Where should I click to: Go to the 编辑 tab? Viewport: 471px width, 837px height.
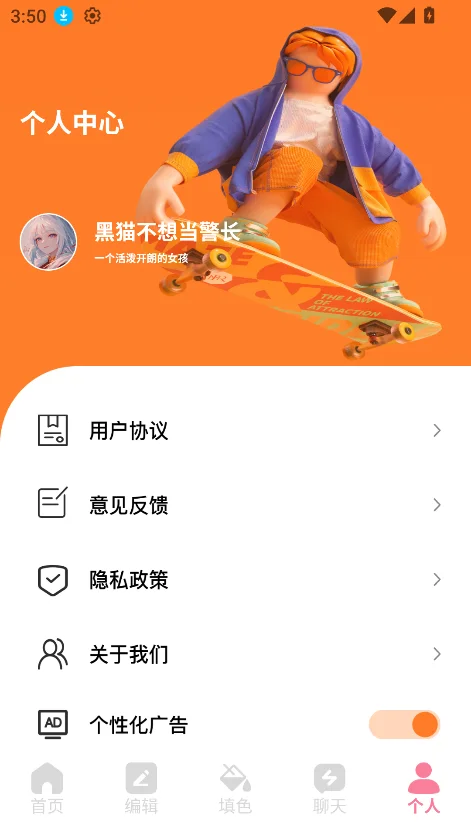click(141, 788)
